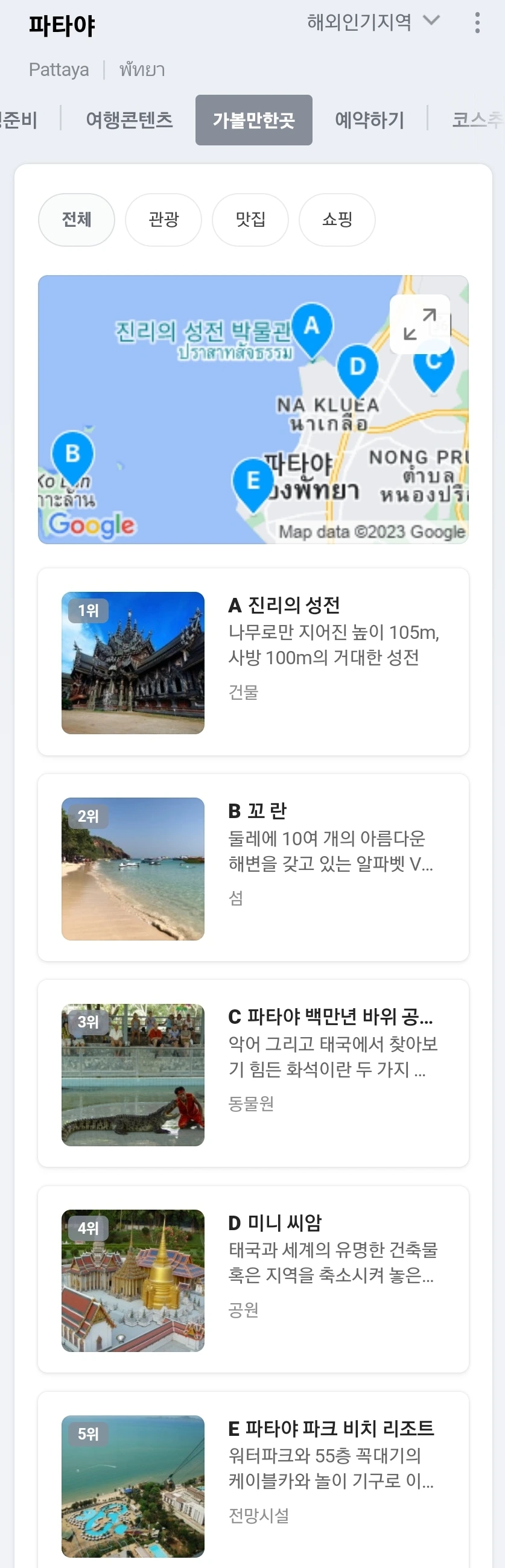Select the 전체 filter chip

(77, 220)
